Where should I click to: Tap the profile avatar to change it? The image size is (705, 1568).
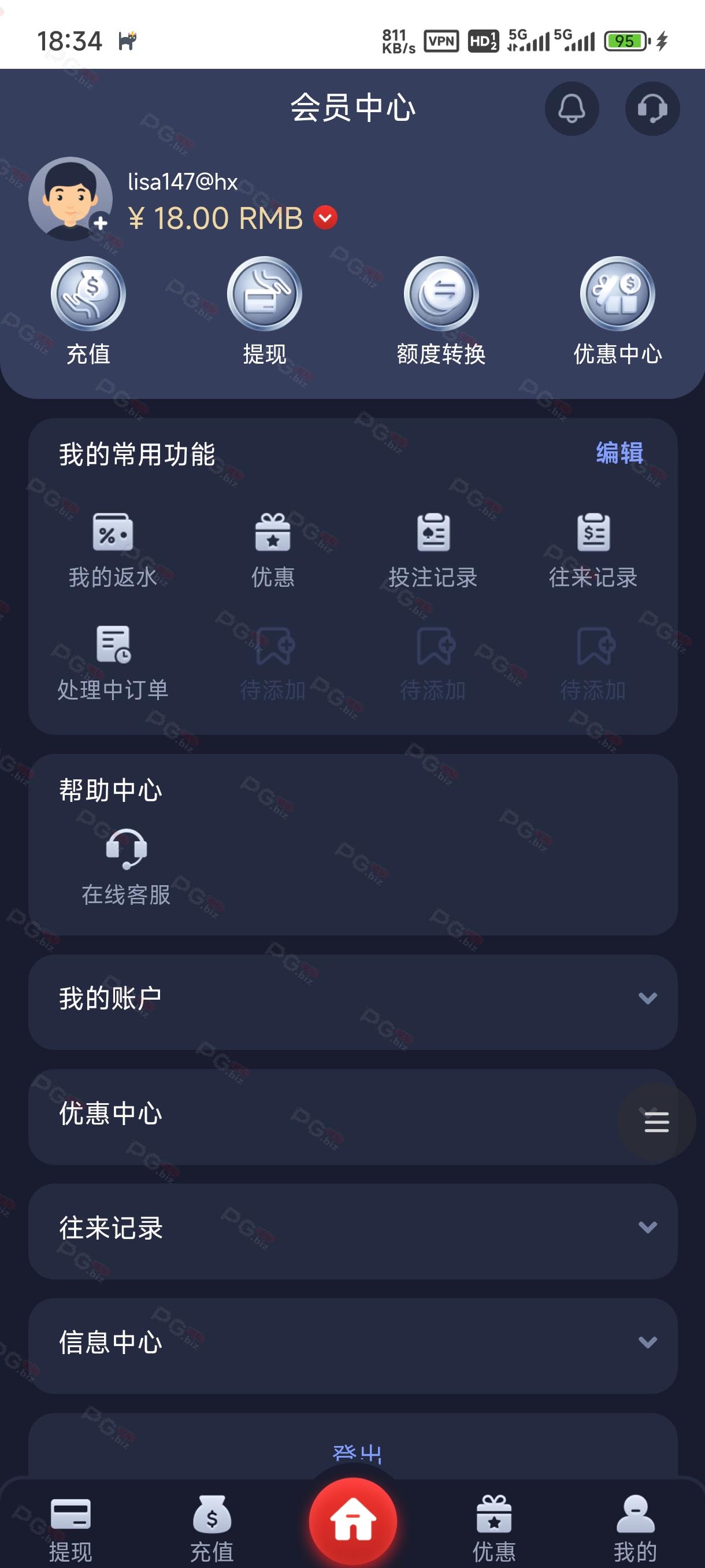pos(70,198)
